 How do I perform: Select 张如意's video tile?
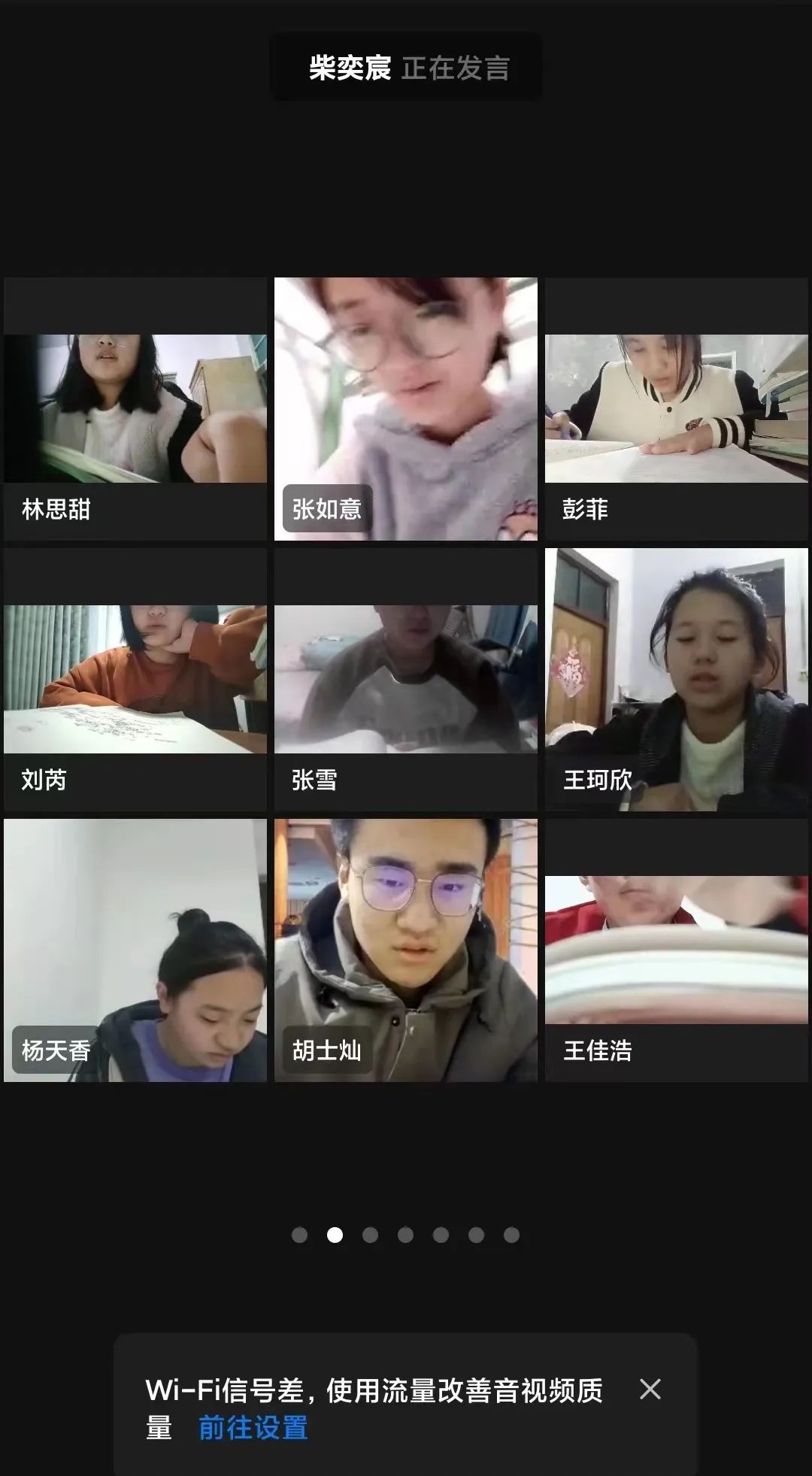pyautogui.click(x=406, y=409)
